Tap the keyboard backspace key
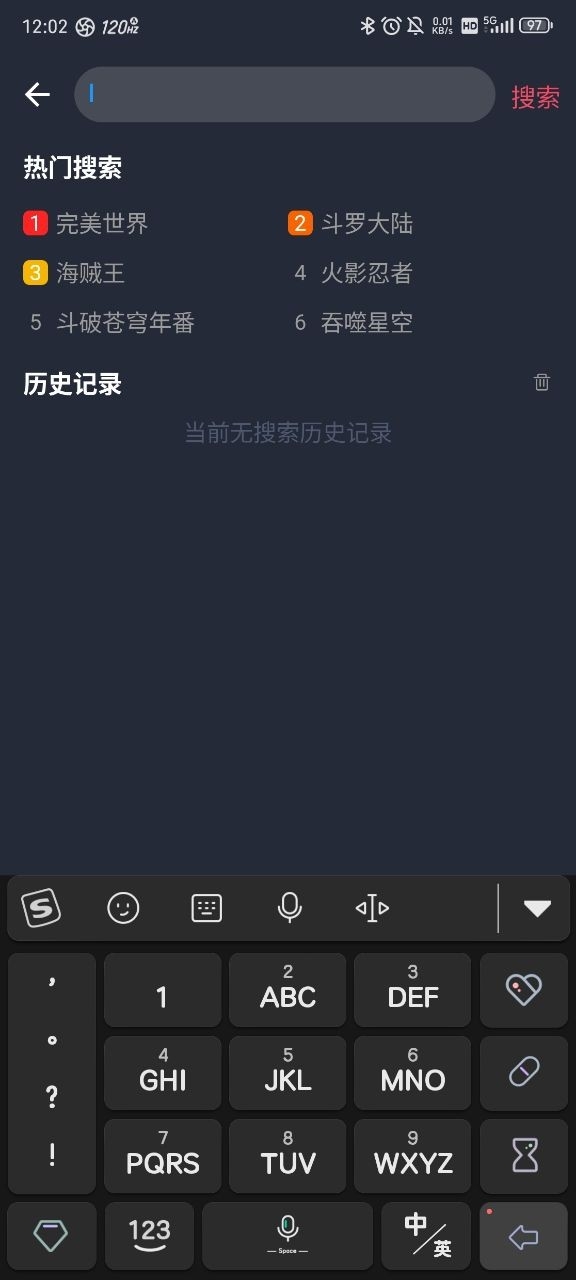This screenshot has width=576, height=1280. coord(523,1237)
